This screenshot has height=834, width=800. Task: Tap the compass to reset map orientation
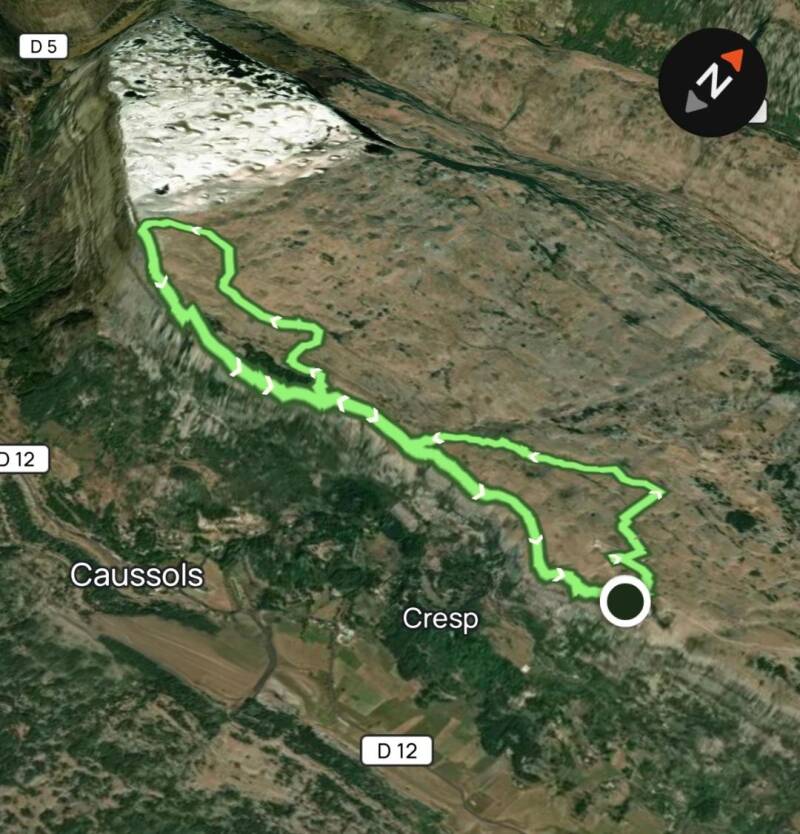pos(713,82)
